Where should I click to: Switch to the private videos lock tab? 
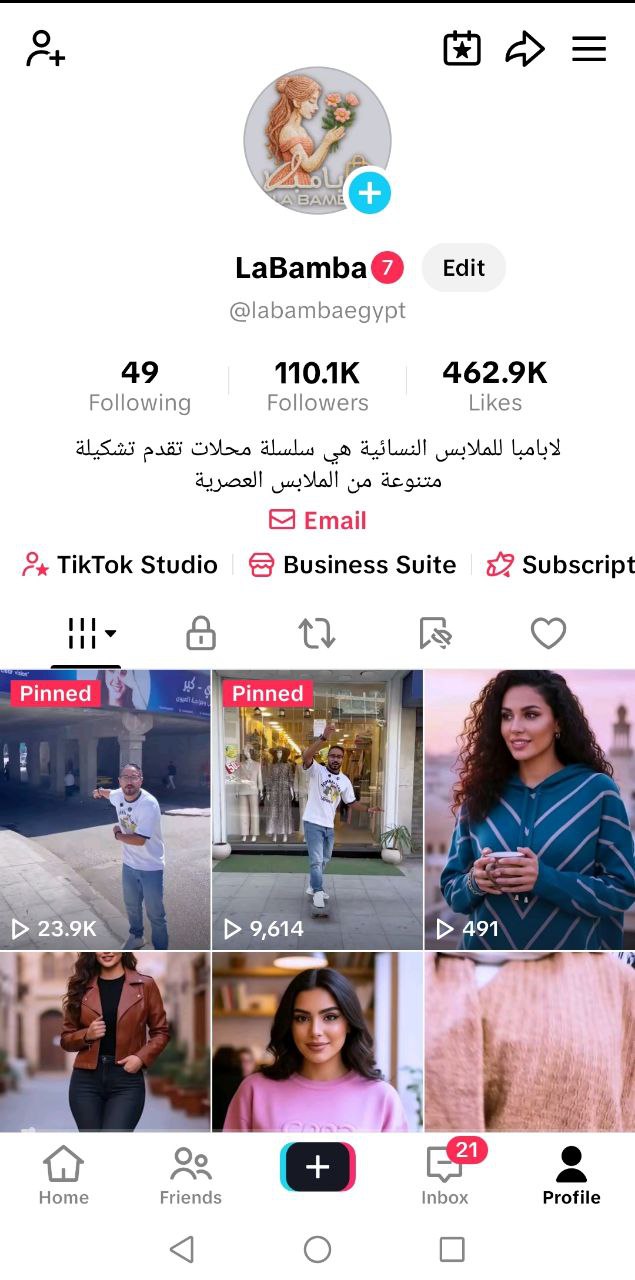(201, 633)
